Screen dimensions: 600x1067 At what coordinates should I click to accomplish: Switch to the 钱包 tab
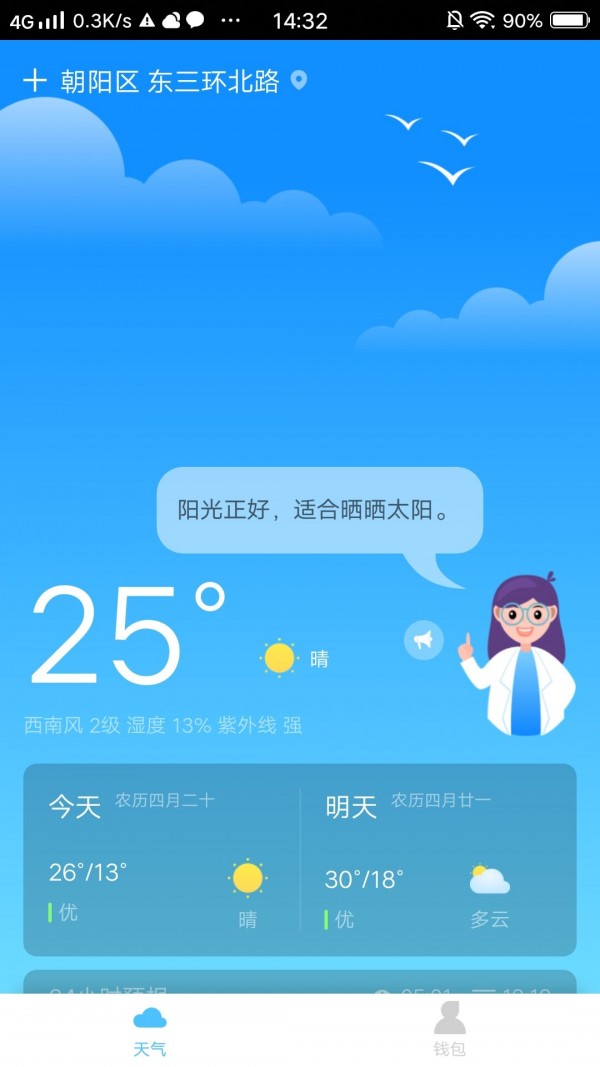click(x=449, y=1031)
